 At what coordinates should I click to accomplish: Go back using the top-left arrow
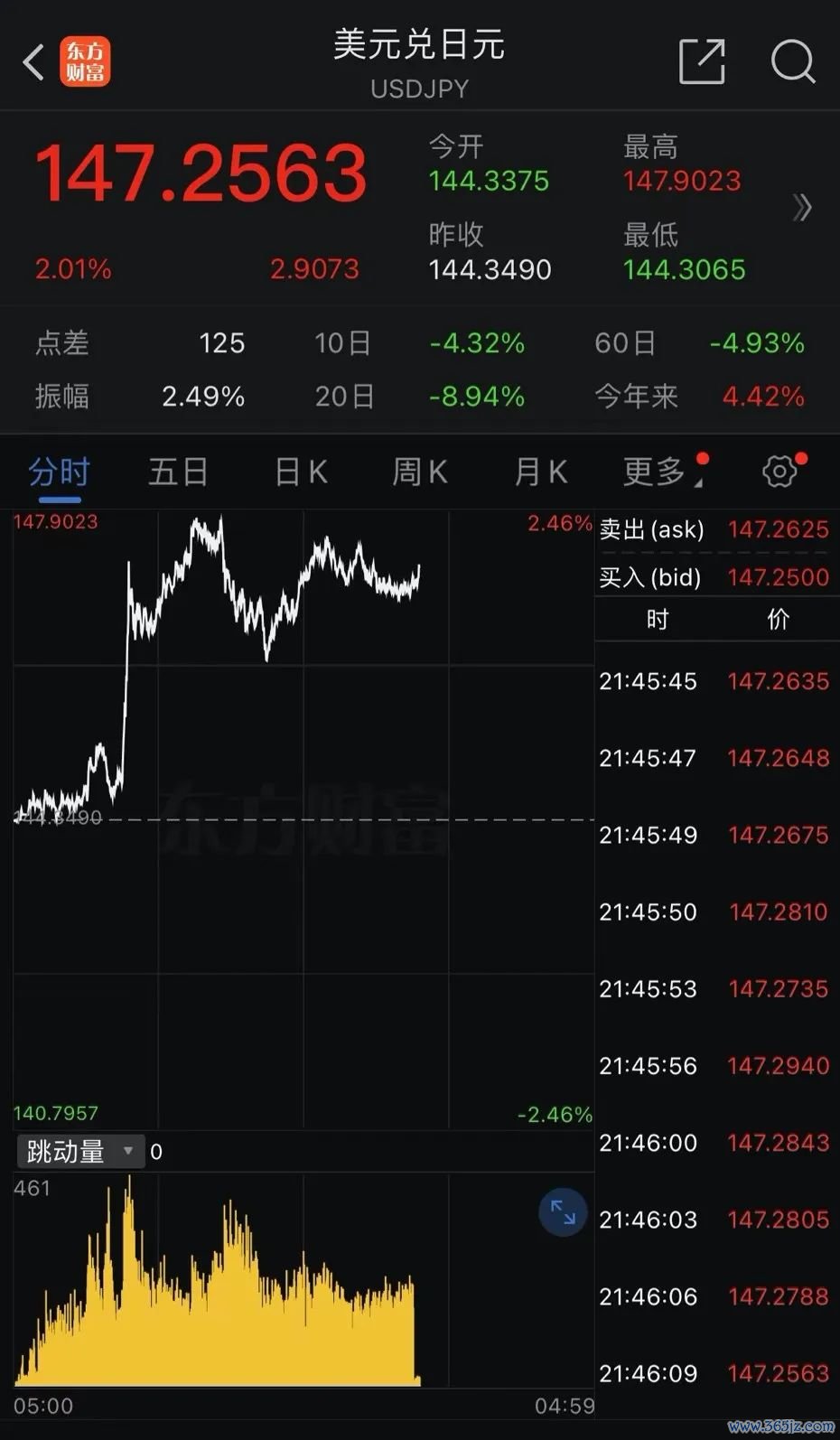click(33, 62)
